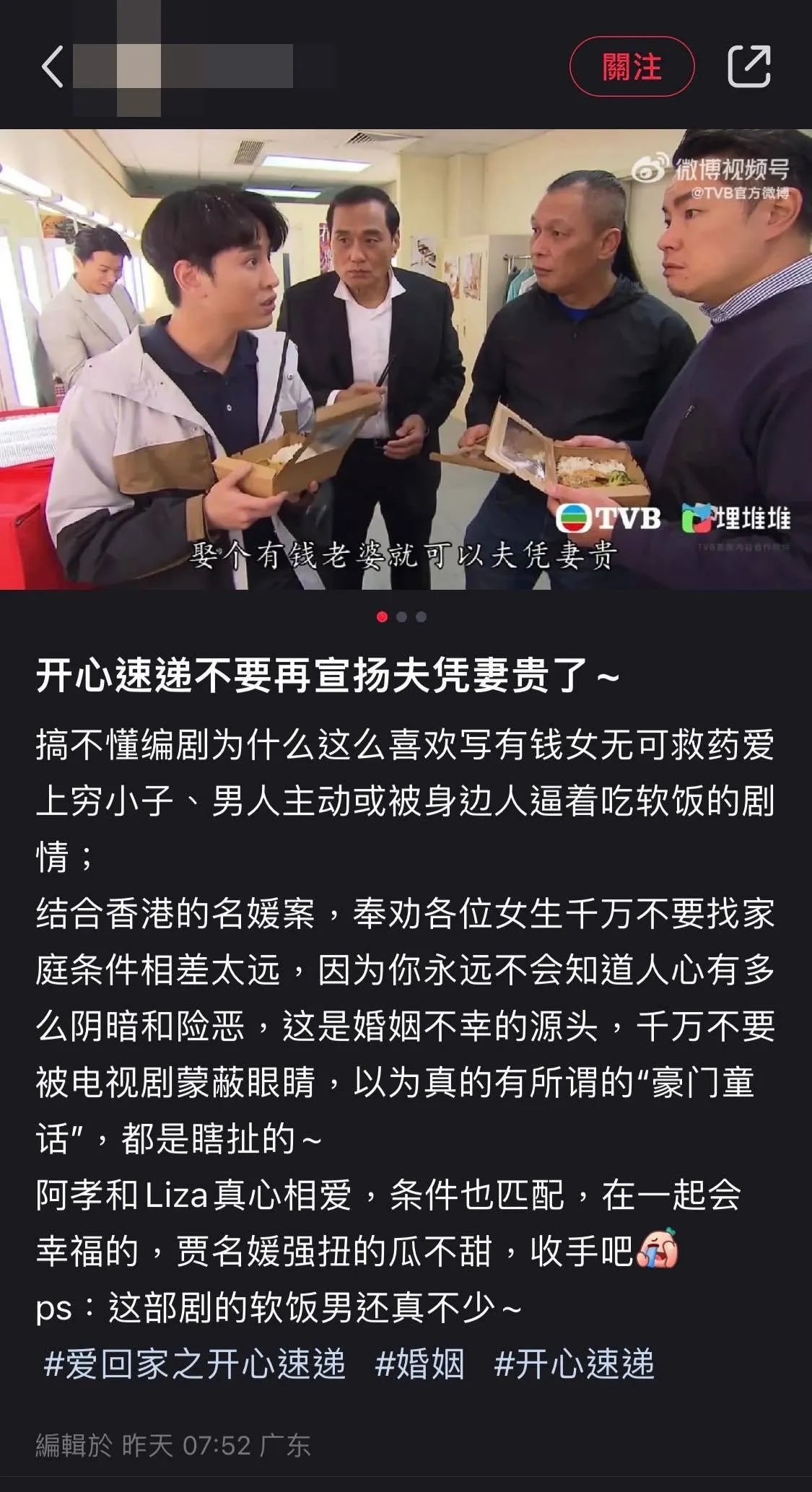Share this post via the share icon

click(x=748, y=66)
